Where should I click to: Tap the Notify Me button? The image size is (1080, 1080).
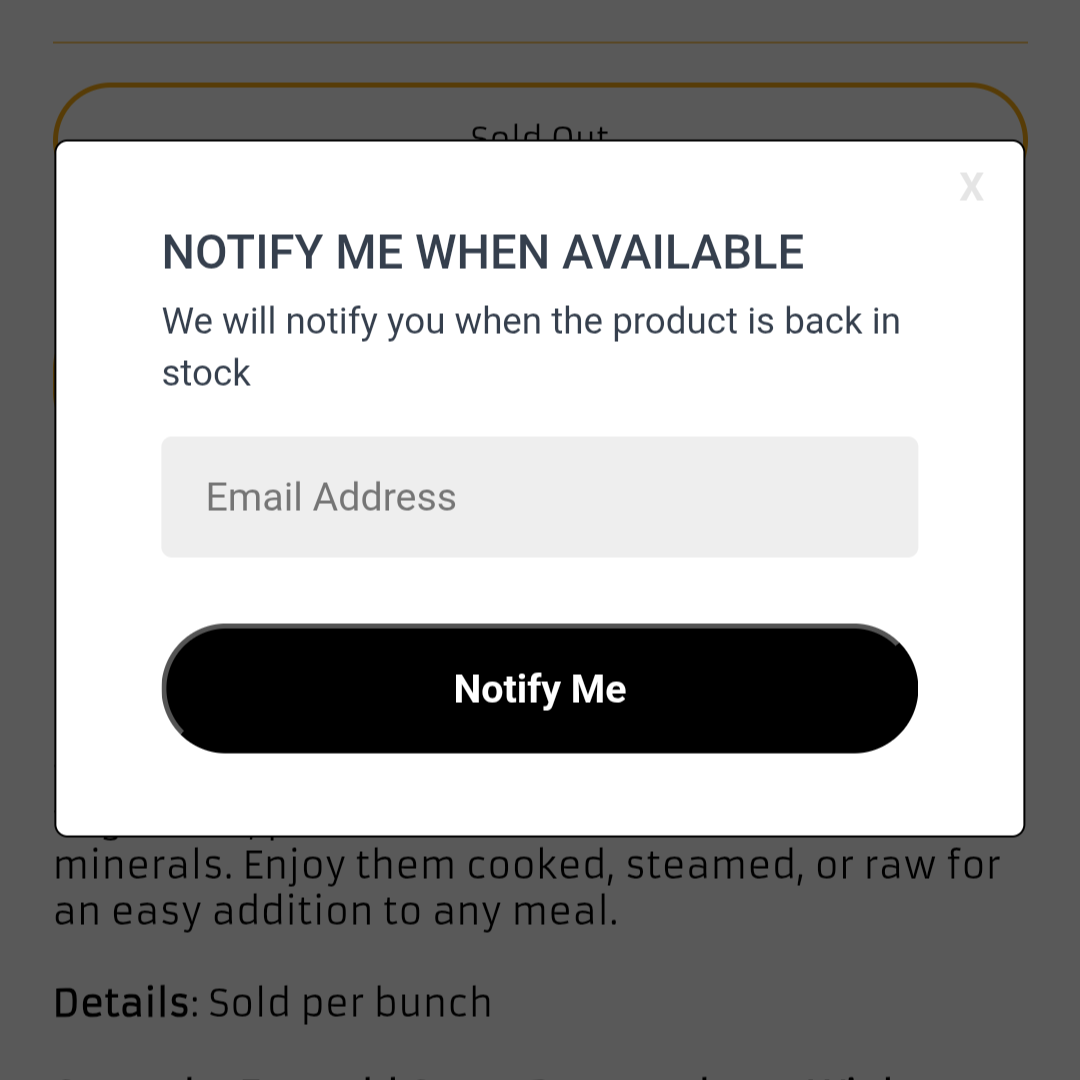tap(539, 689)
